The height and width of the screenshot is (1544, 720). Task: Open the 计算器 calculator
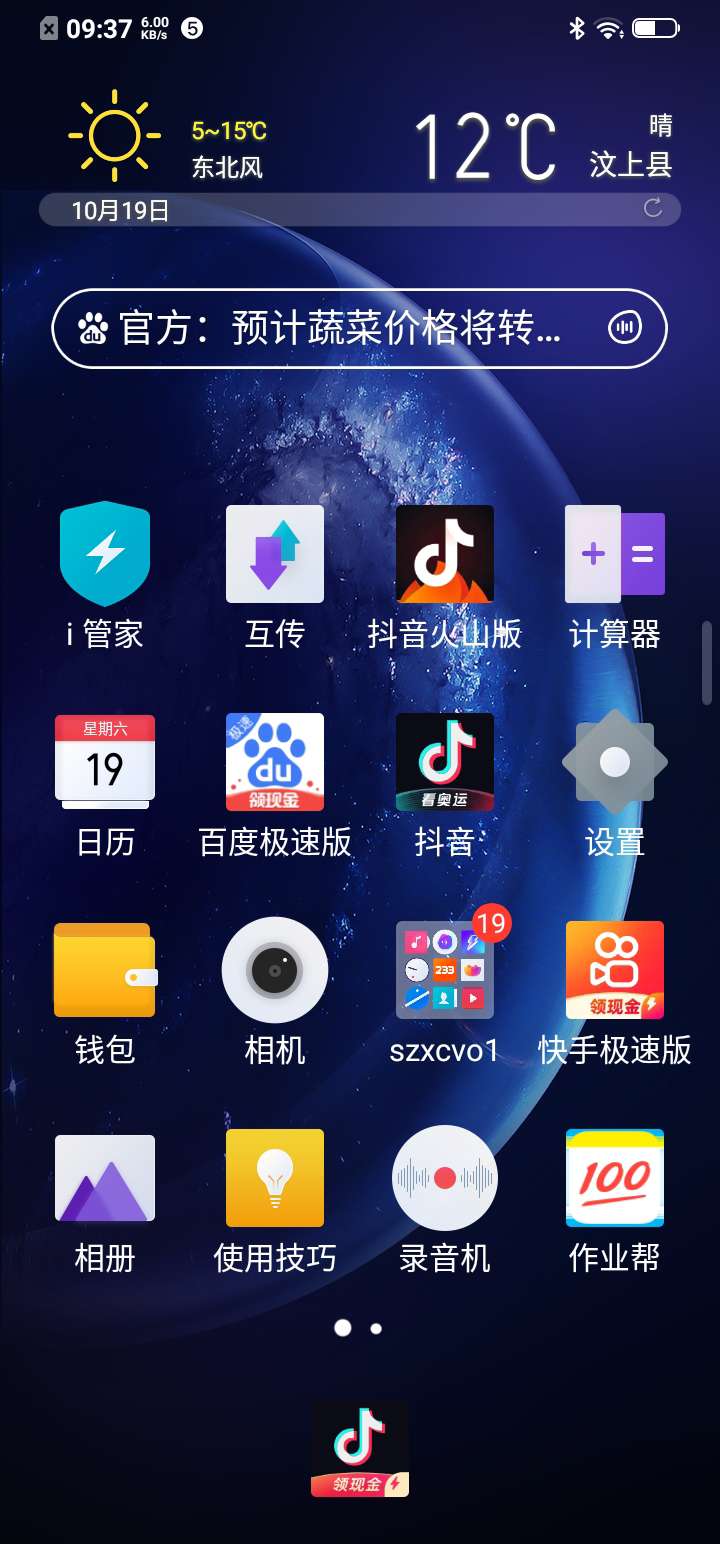[x=614, y=554]
